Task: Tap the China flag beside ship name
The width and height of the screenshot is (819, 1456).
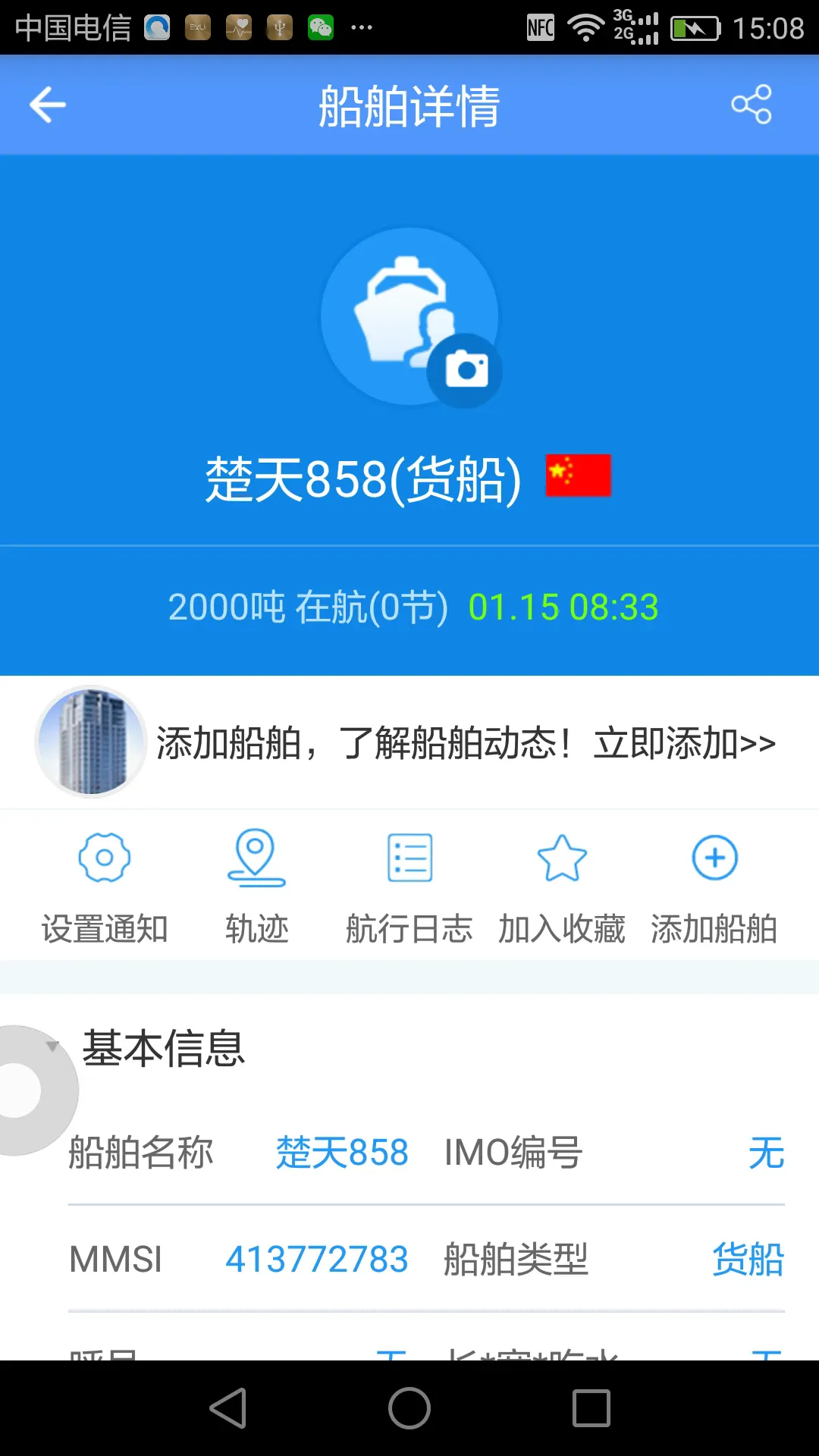Action: coord(579,478)
